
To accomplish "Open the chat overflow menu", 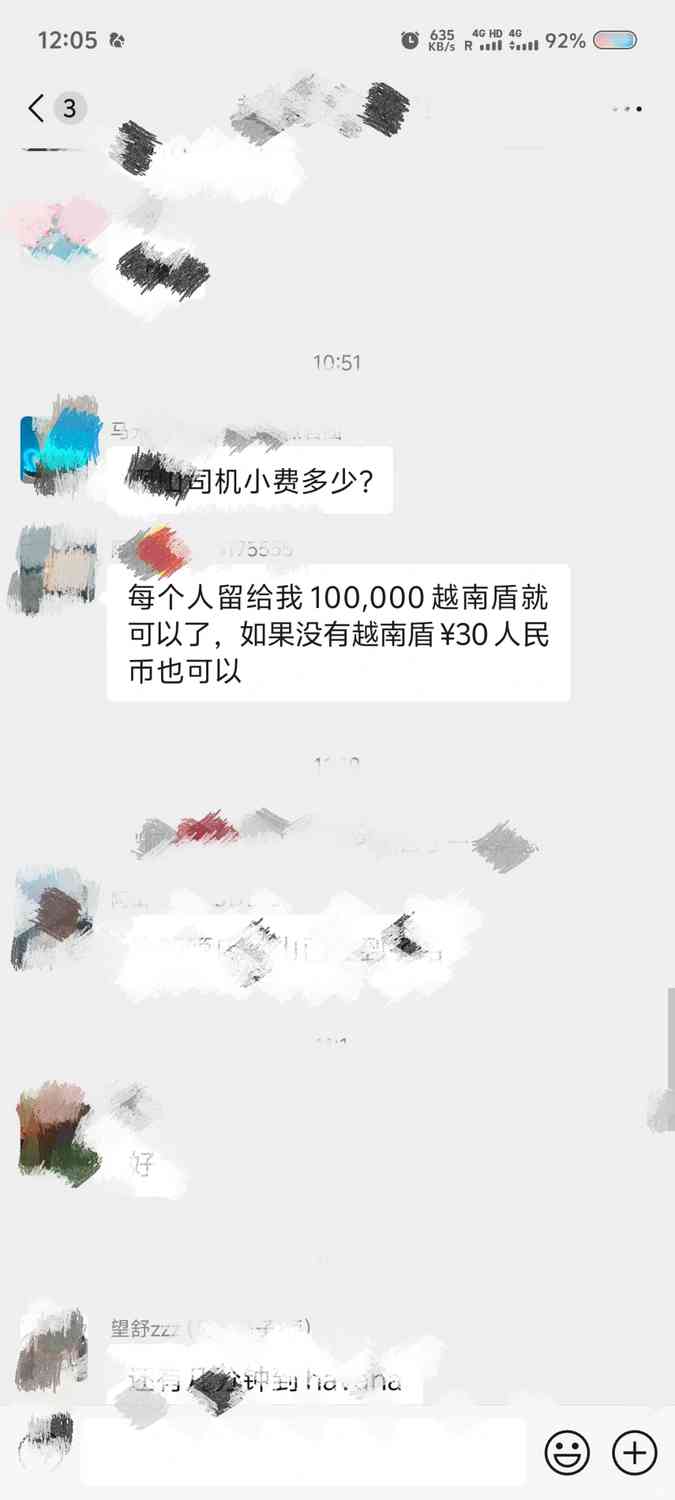I will tap(626, 108).
